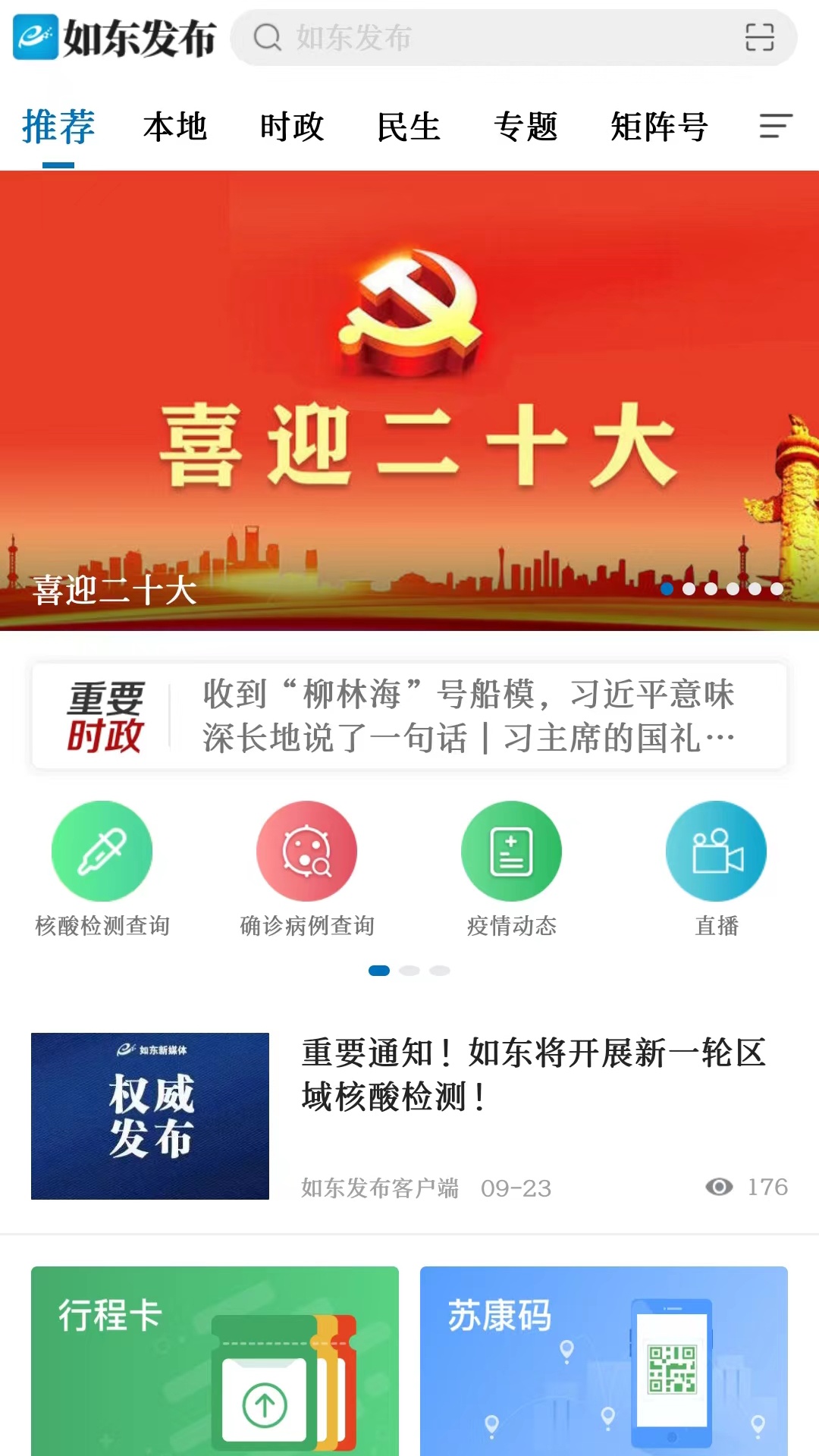Tap the active carousel position indicator

666,588
